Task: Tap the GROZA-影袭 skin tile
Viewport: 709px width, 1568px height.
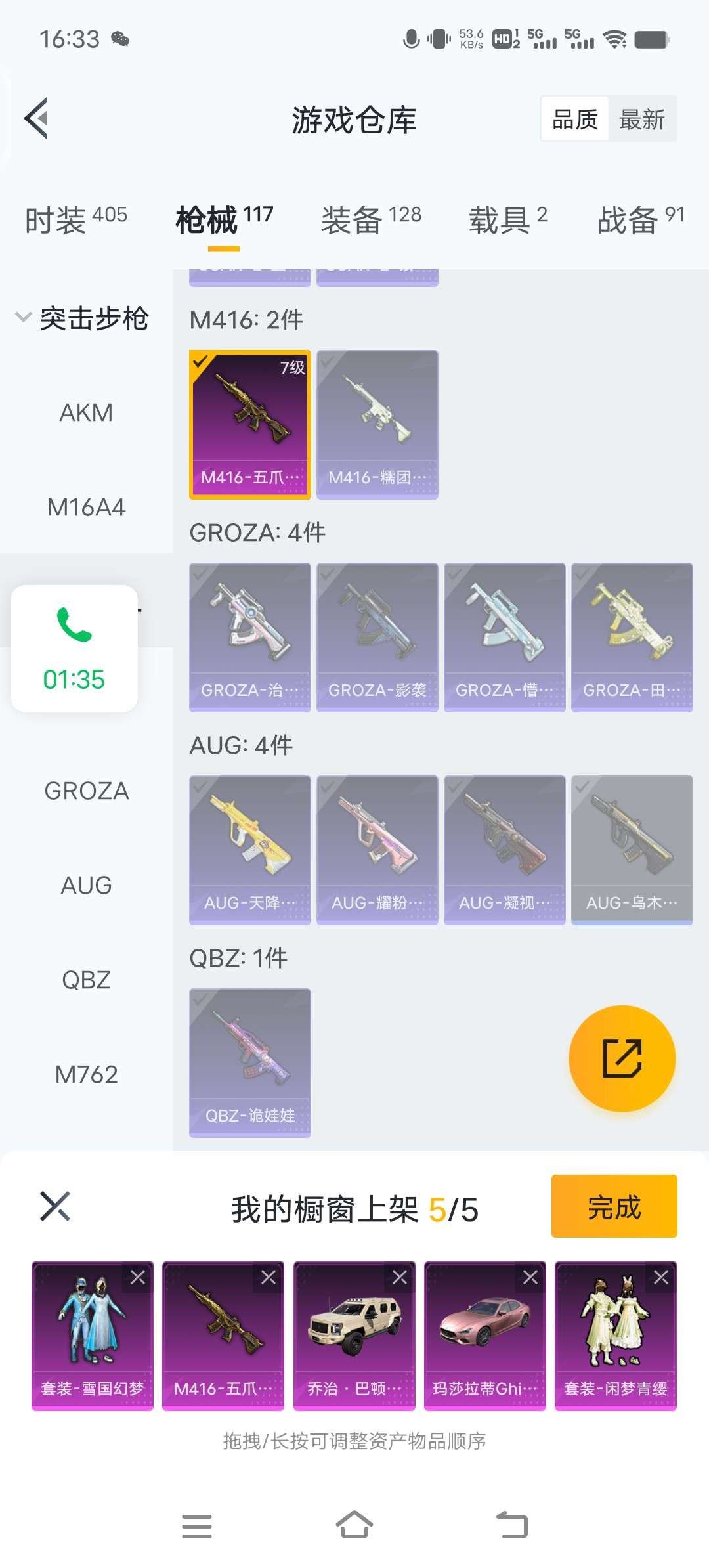Action: coord(377,637)
